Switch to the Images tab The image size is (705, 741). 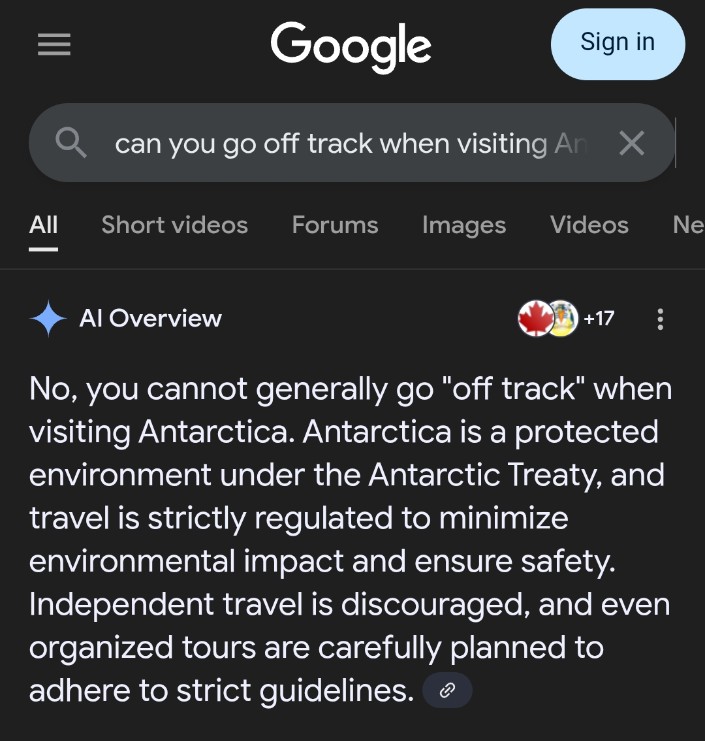click(x=464, y=225)
